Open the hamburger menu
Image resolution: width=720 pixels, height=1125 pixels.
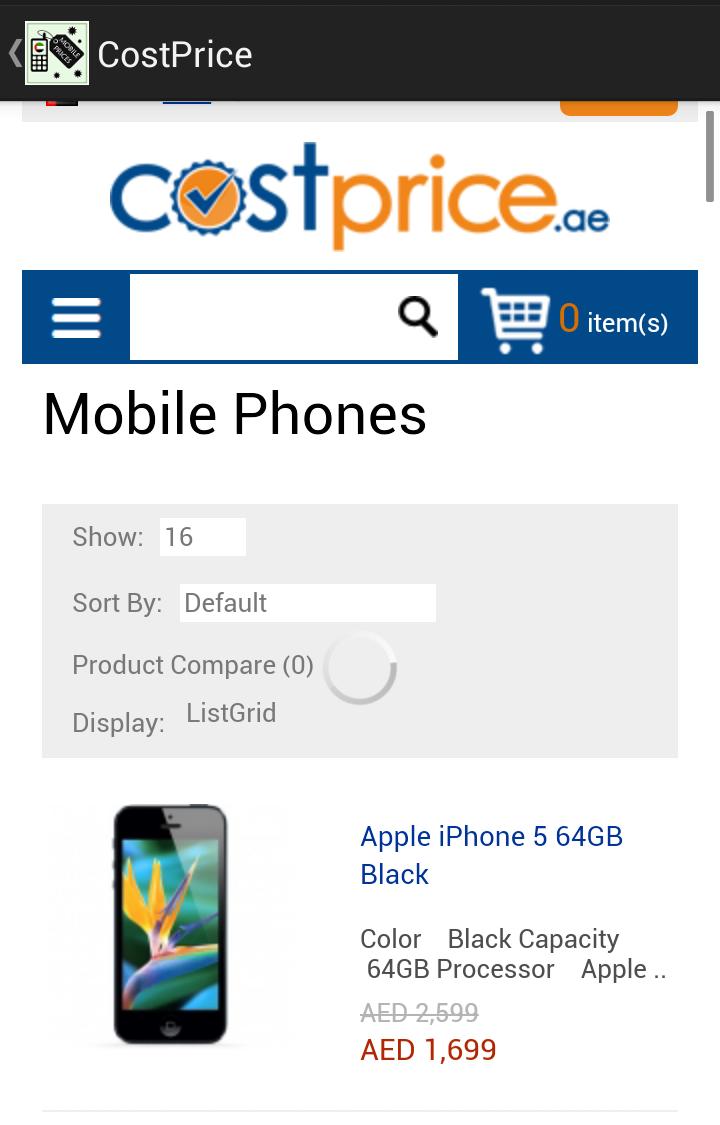tap(76, 318)
